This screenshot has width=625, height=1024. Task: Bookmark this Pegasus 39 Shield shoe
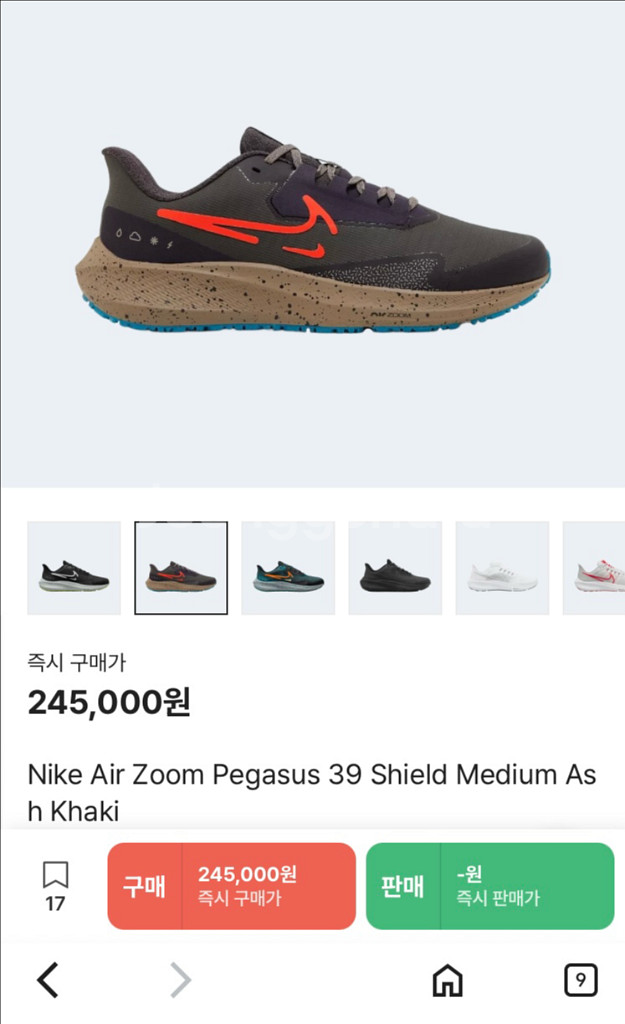coord(55,885)
